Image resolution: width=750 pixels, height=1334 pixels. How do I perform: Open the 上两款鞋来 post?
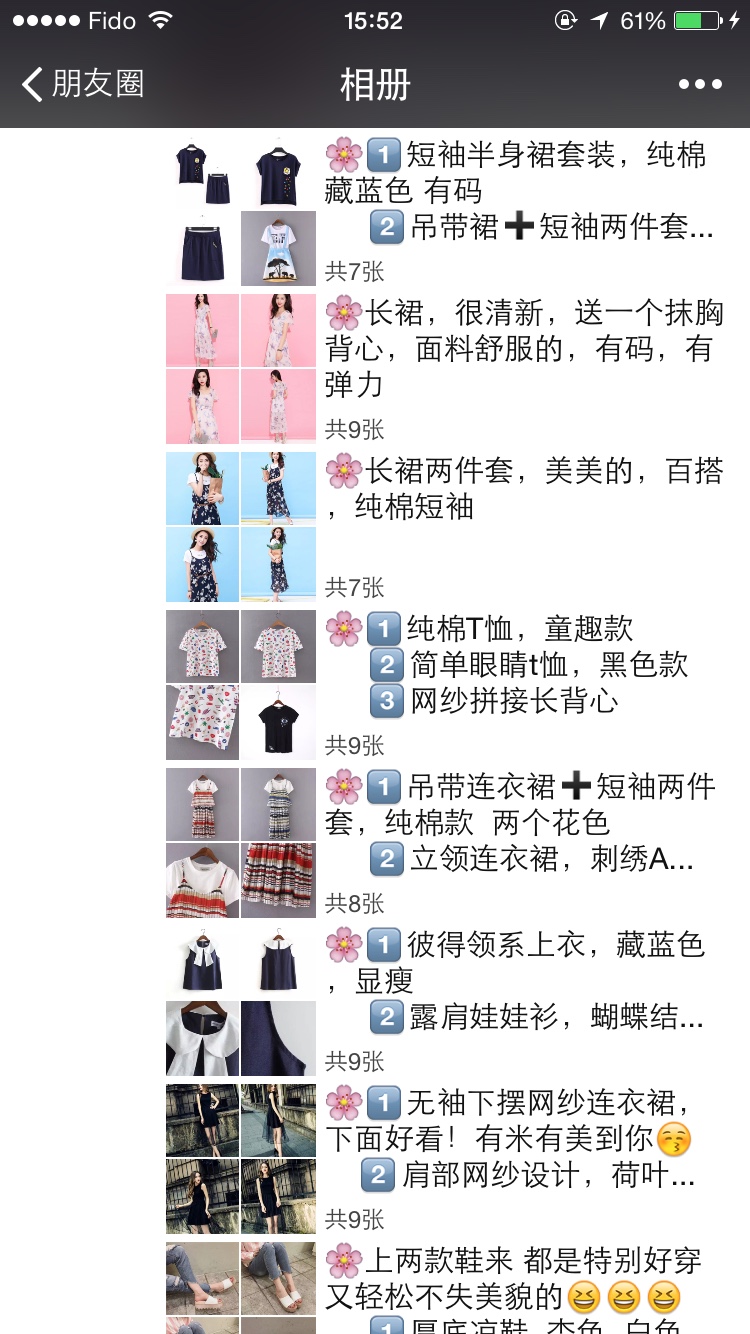click(x=520, y=1280)
